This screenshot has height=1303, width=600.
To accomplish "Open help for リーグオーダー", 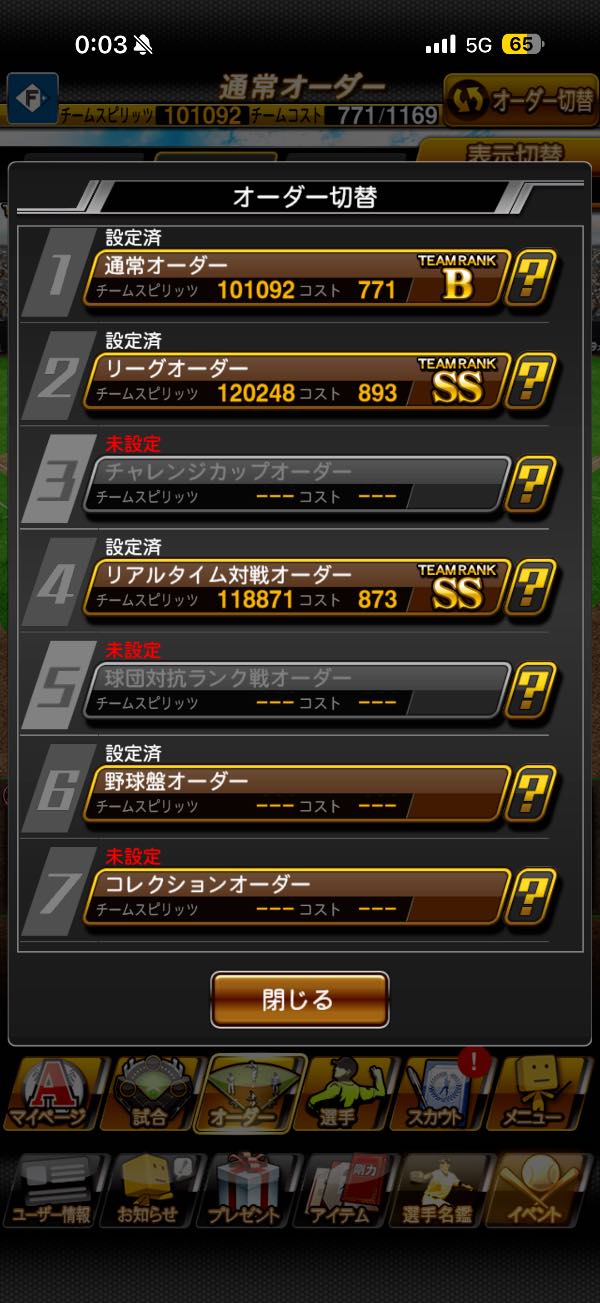I will (531, 380).
